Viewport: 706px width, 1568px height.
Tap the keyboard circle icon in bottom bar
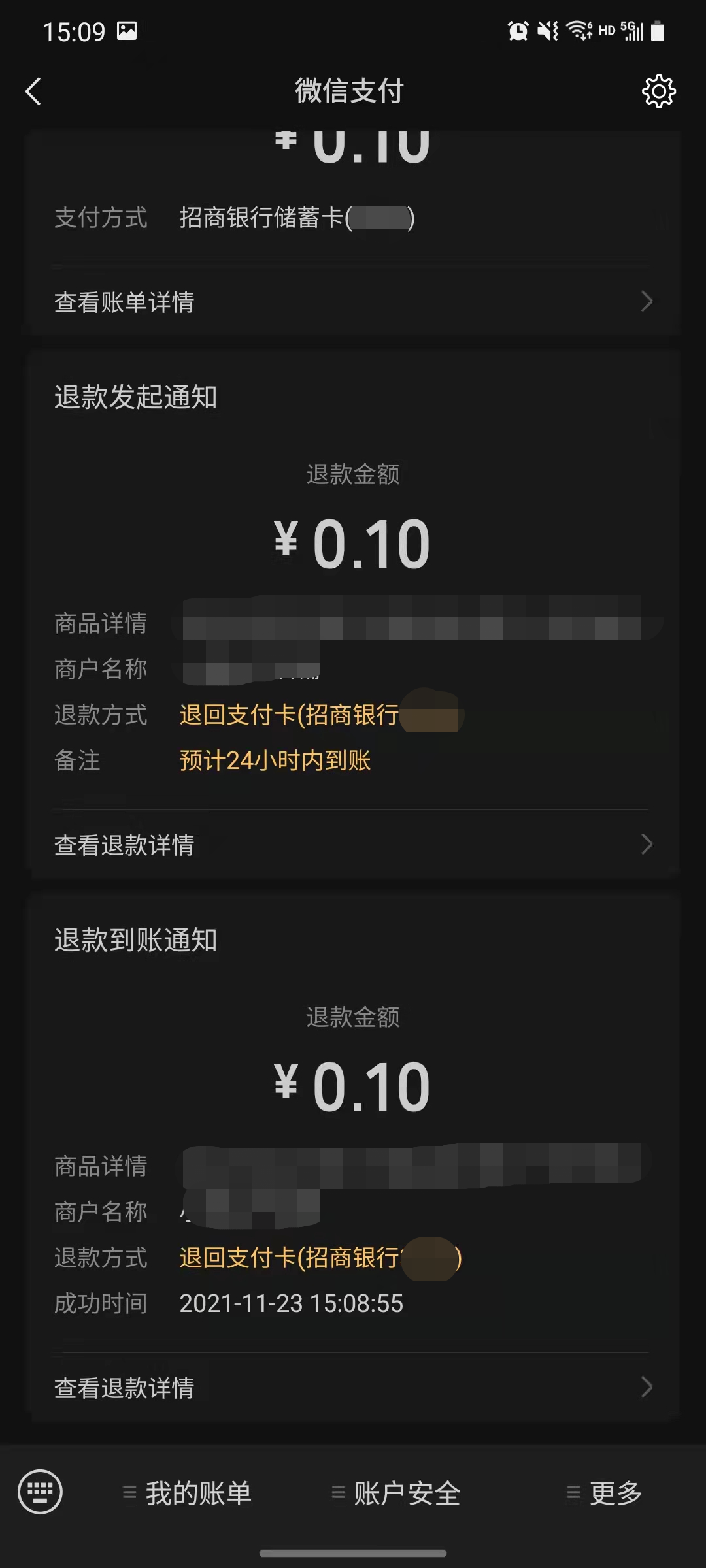click(x=41, y=1493)
